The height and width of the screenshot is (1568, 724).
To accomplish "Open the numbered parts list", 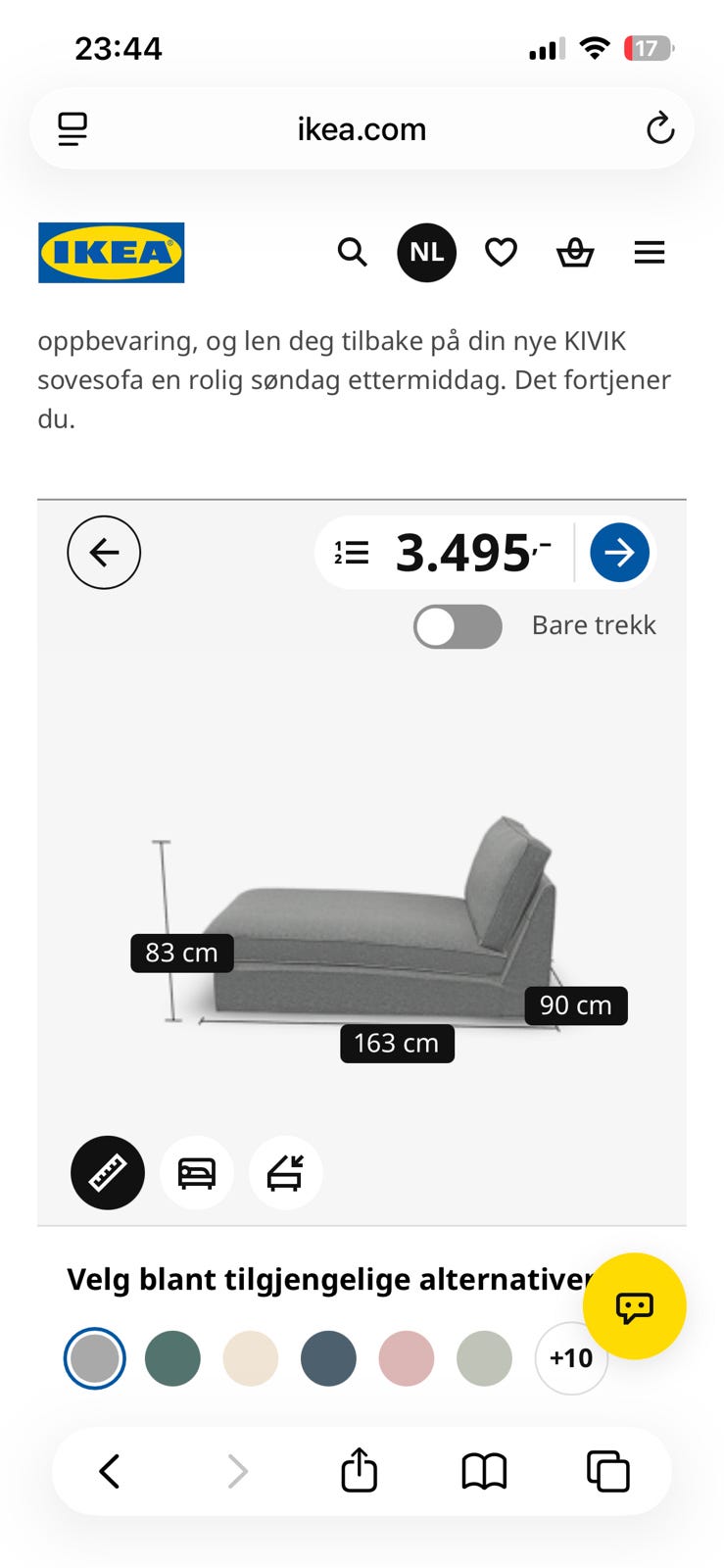I will (352, 553).
